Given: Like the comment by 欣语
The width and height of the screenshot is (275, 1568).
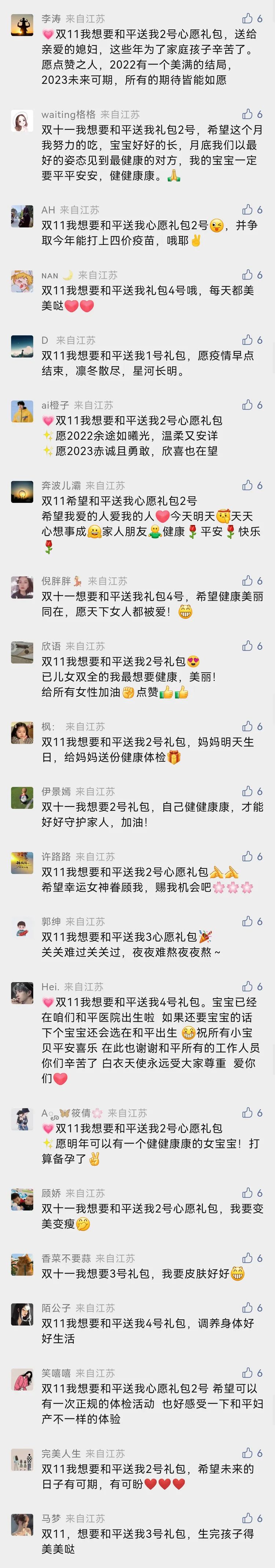Looking at the screenshot, I should pos(247,646).
